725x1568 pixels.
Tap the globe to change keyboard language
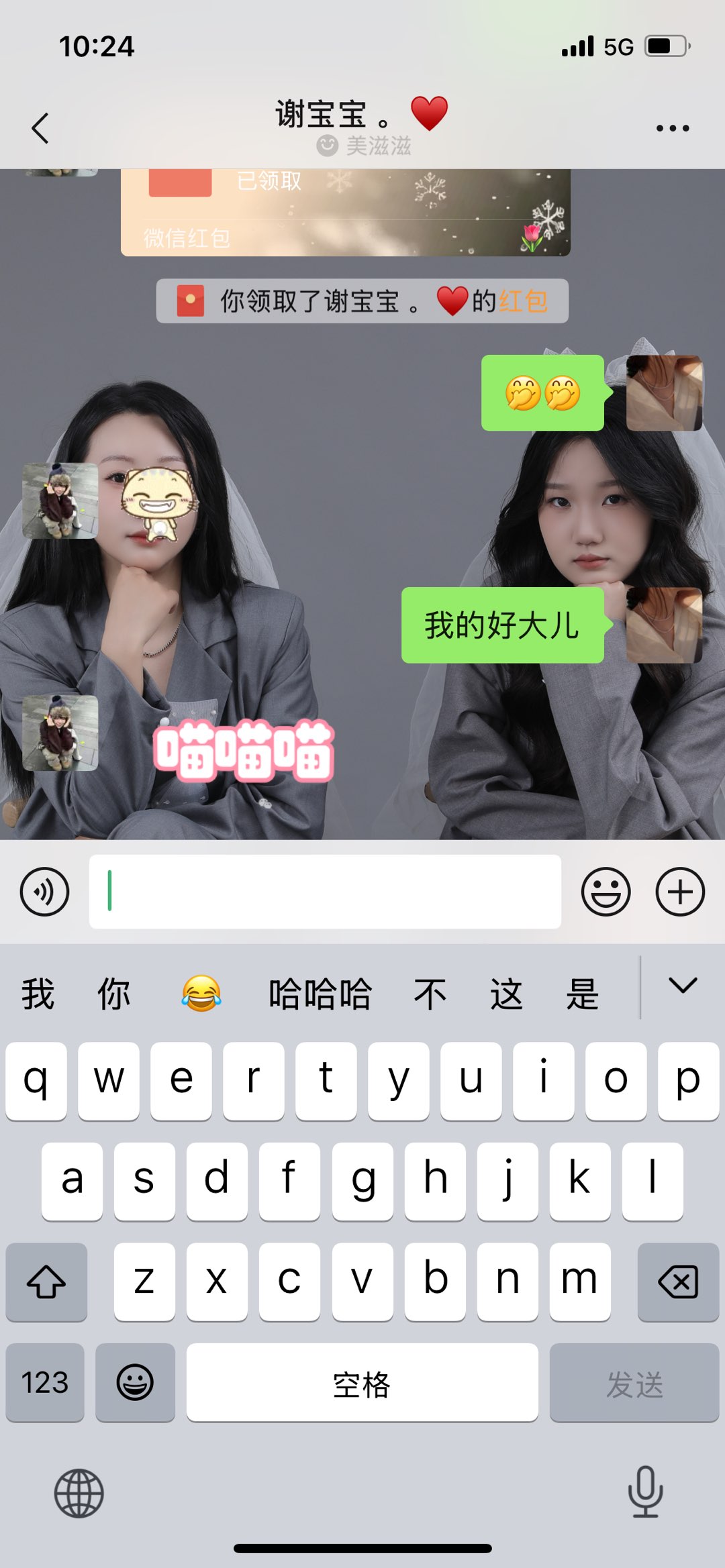[x=79, y=1493]
